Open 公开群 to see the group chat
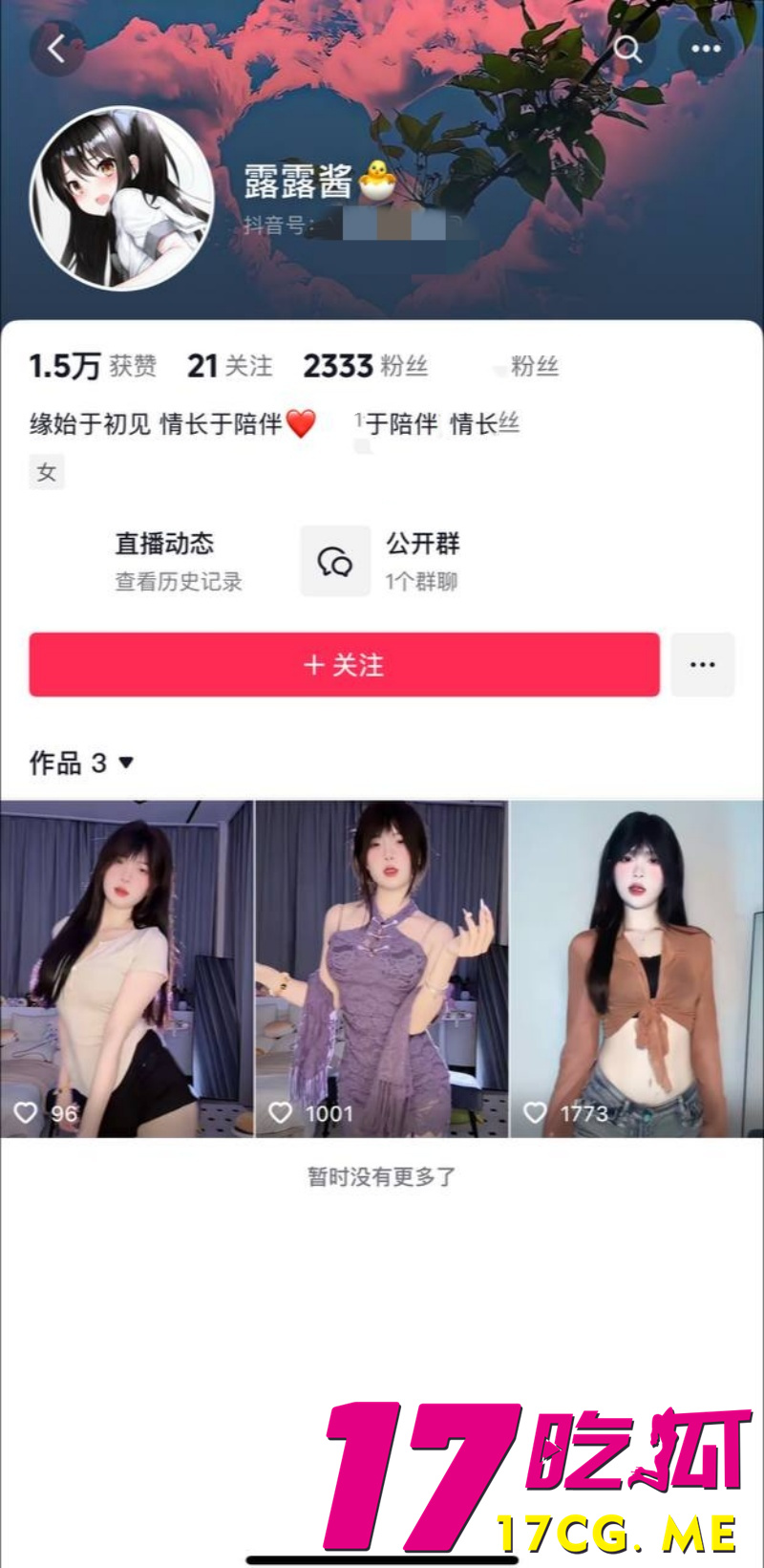The image size is (764, 1568). coord(421,545)
